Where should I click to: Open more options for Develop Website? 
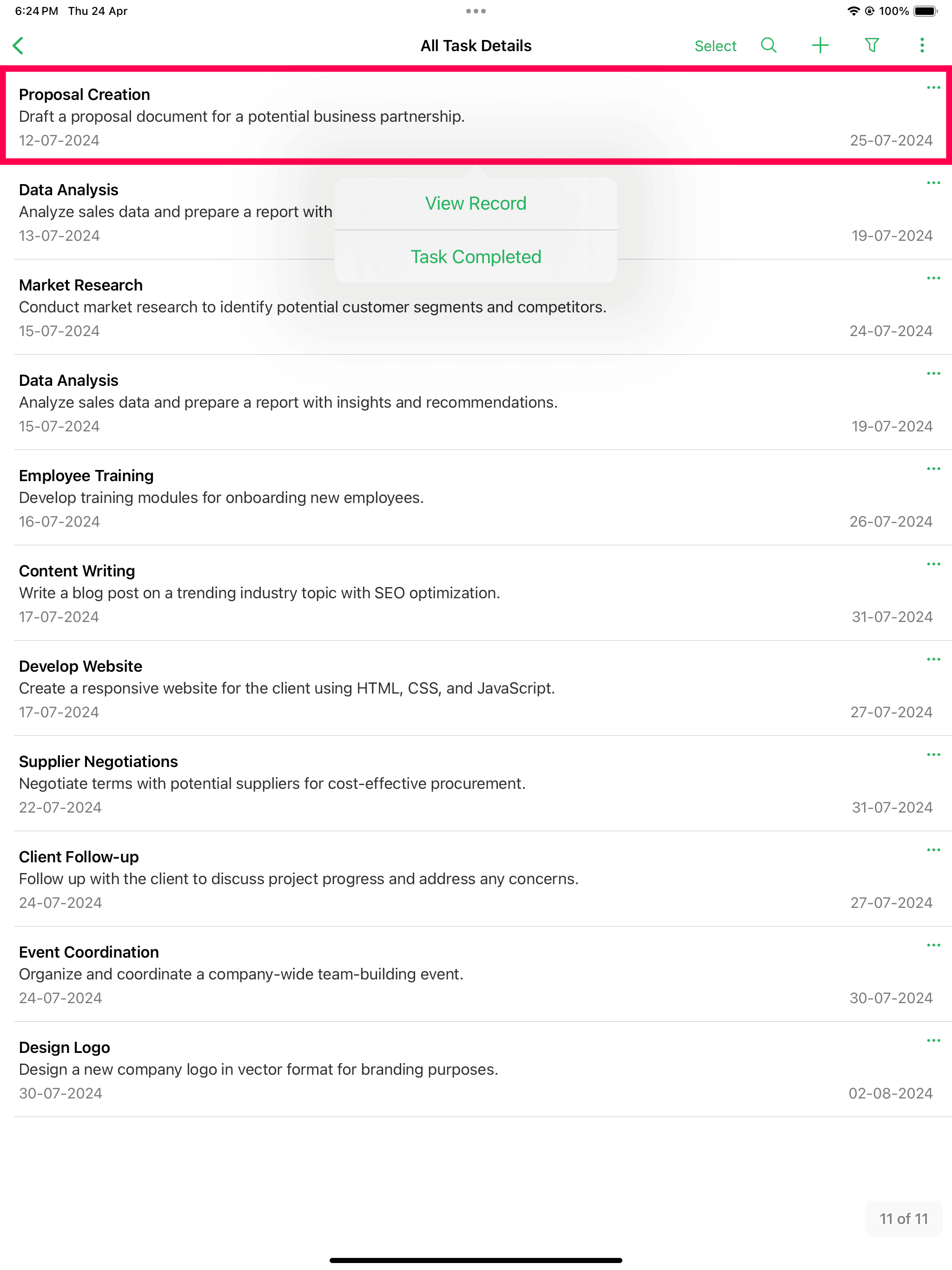933,659
